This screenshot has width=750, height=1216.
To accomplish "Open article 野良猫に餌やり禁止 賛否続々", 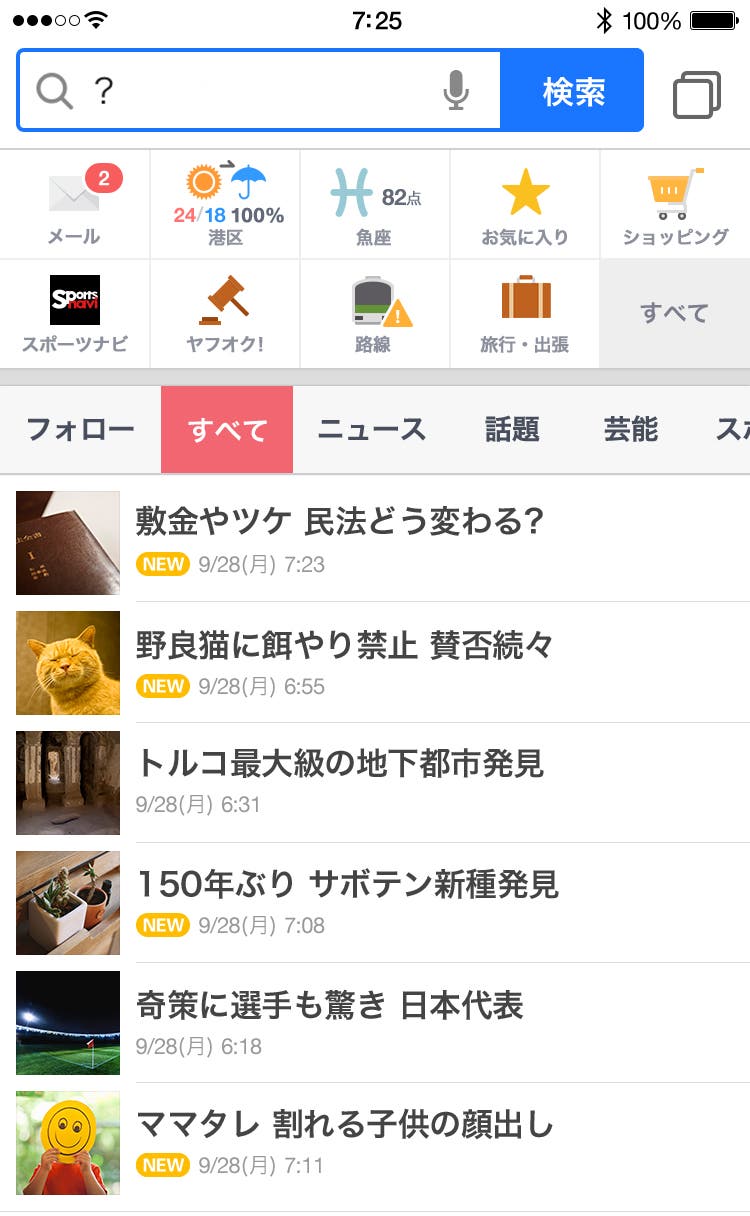I will coord(345,646).
